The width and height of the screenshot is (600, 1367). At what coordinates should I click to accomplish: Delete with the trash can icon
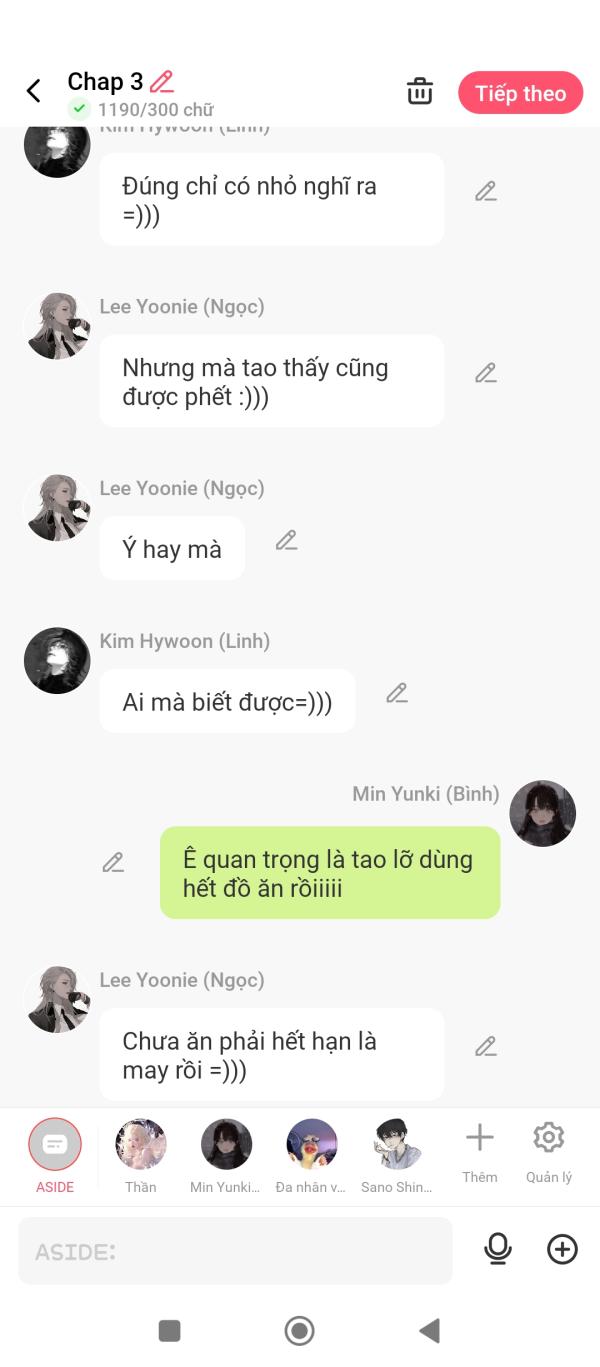420,91
